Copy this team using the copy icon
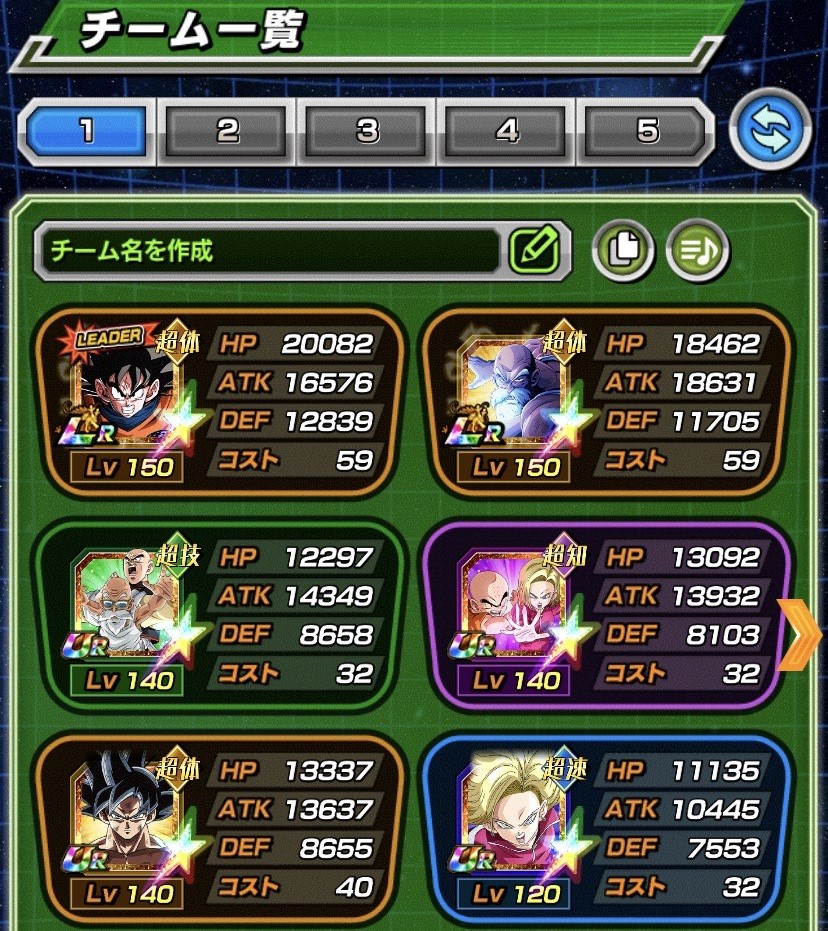The width and height of the screenshot is (828, 931). (x=623, y=250)
